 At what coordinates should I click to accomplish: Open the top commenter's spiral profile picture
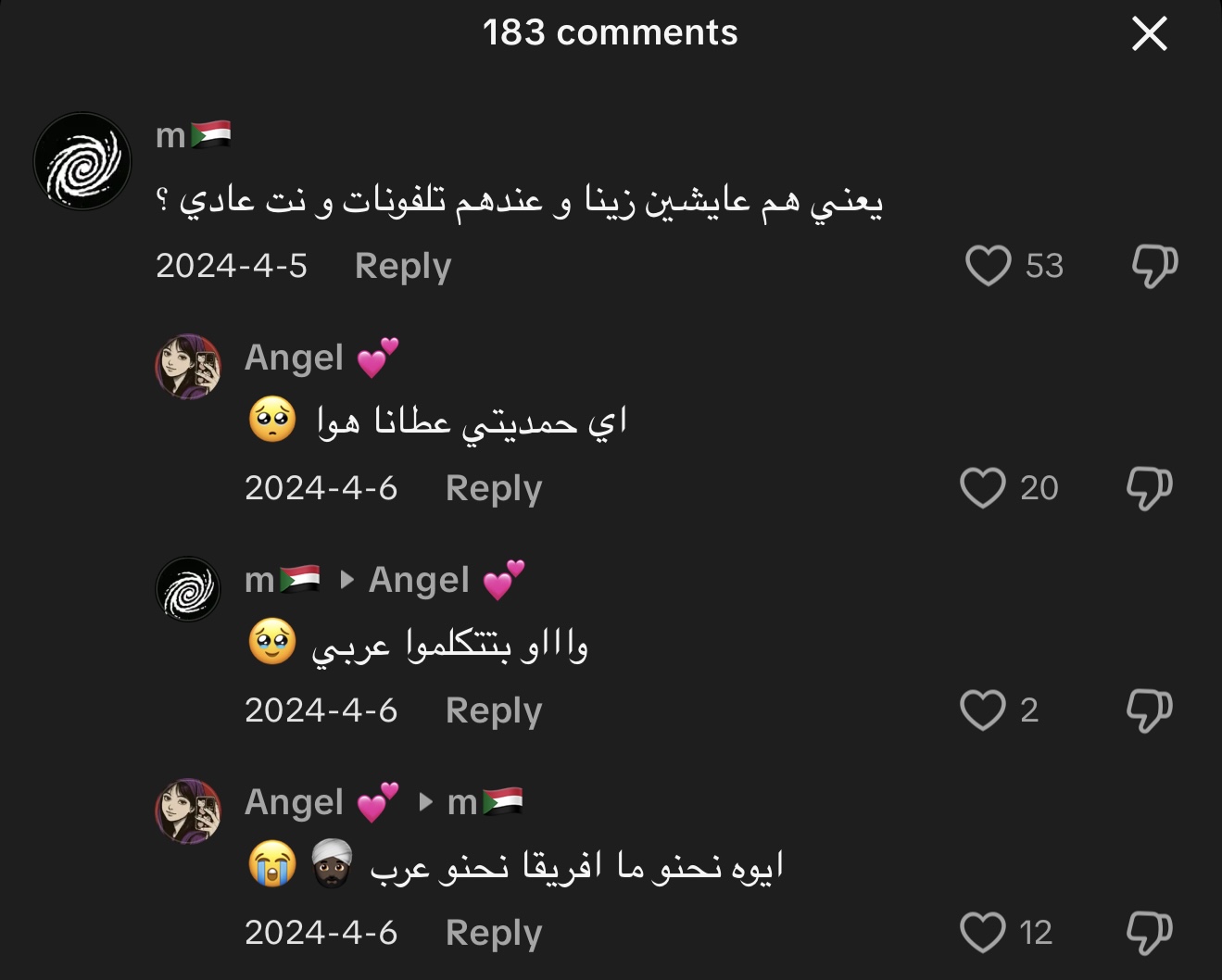(82, 161)
